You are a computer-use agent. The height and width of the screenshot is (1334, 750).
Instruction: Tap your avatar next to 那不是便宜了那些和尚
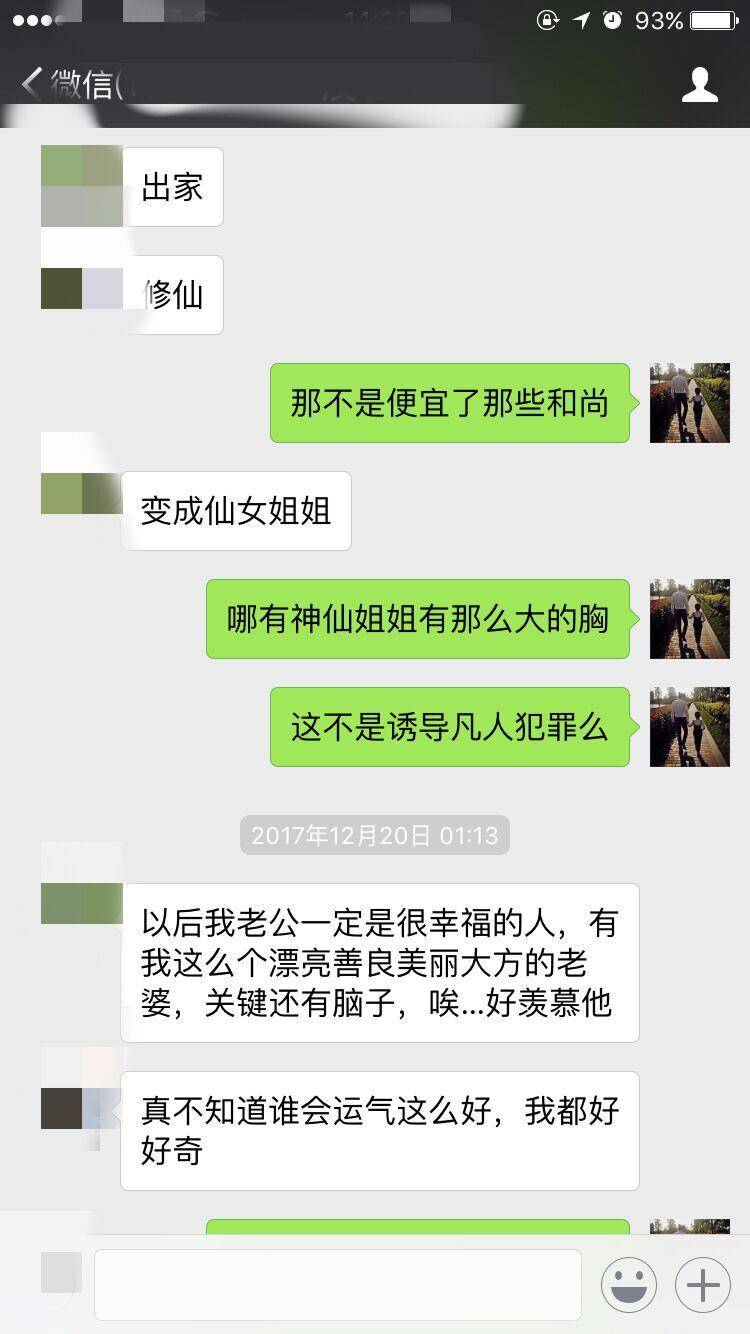(x=689, y=402)
